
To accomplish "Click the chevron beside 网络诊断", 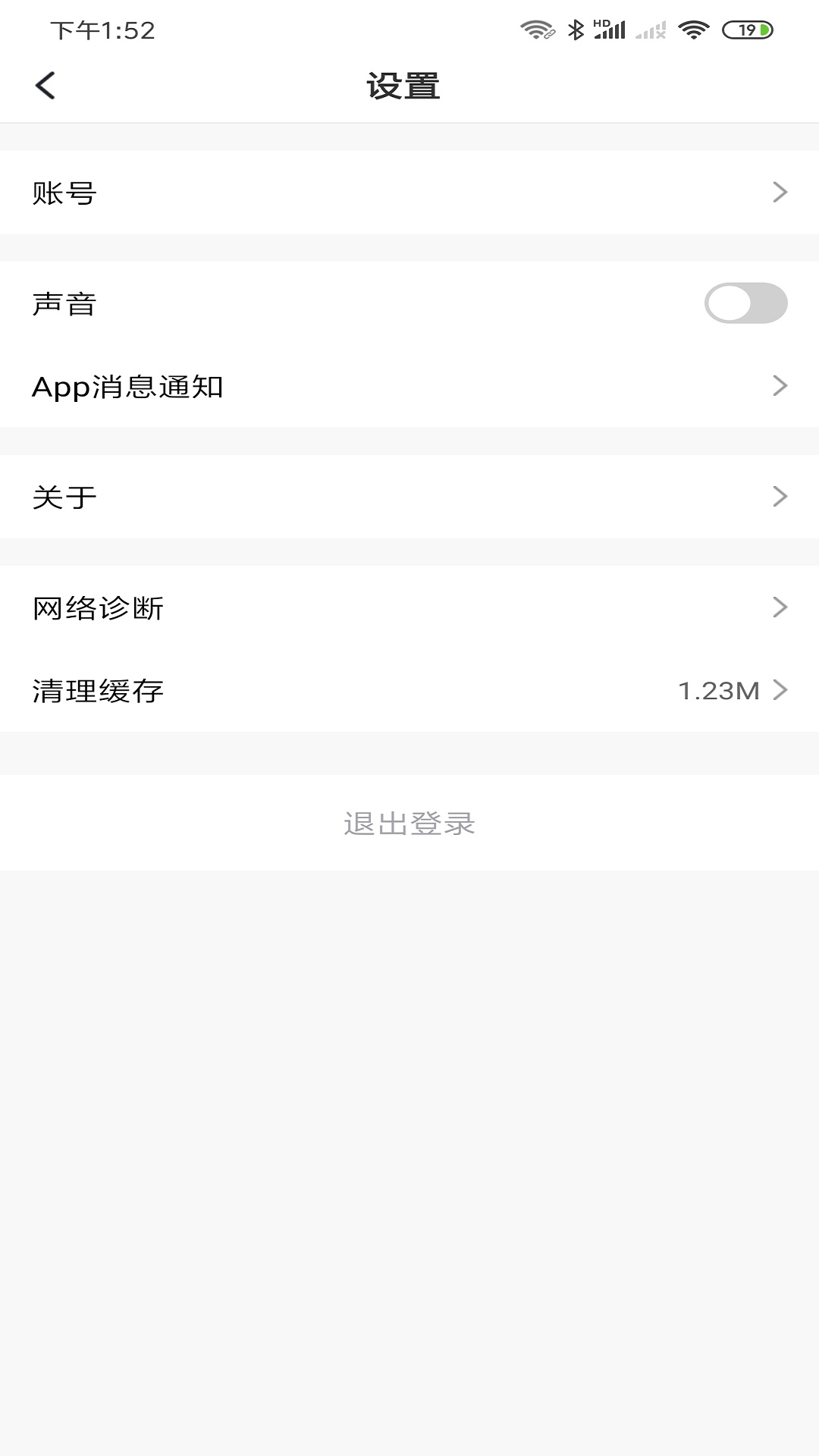I will 780,607.
